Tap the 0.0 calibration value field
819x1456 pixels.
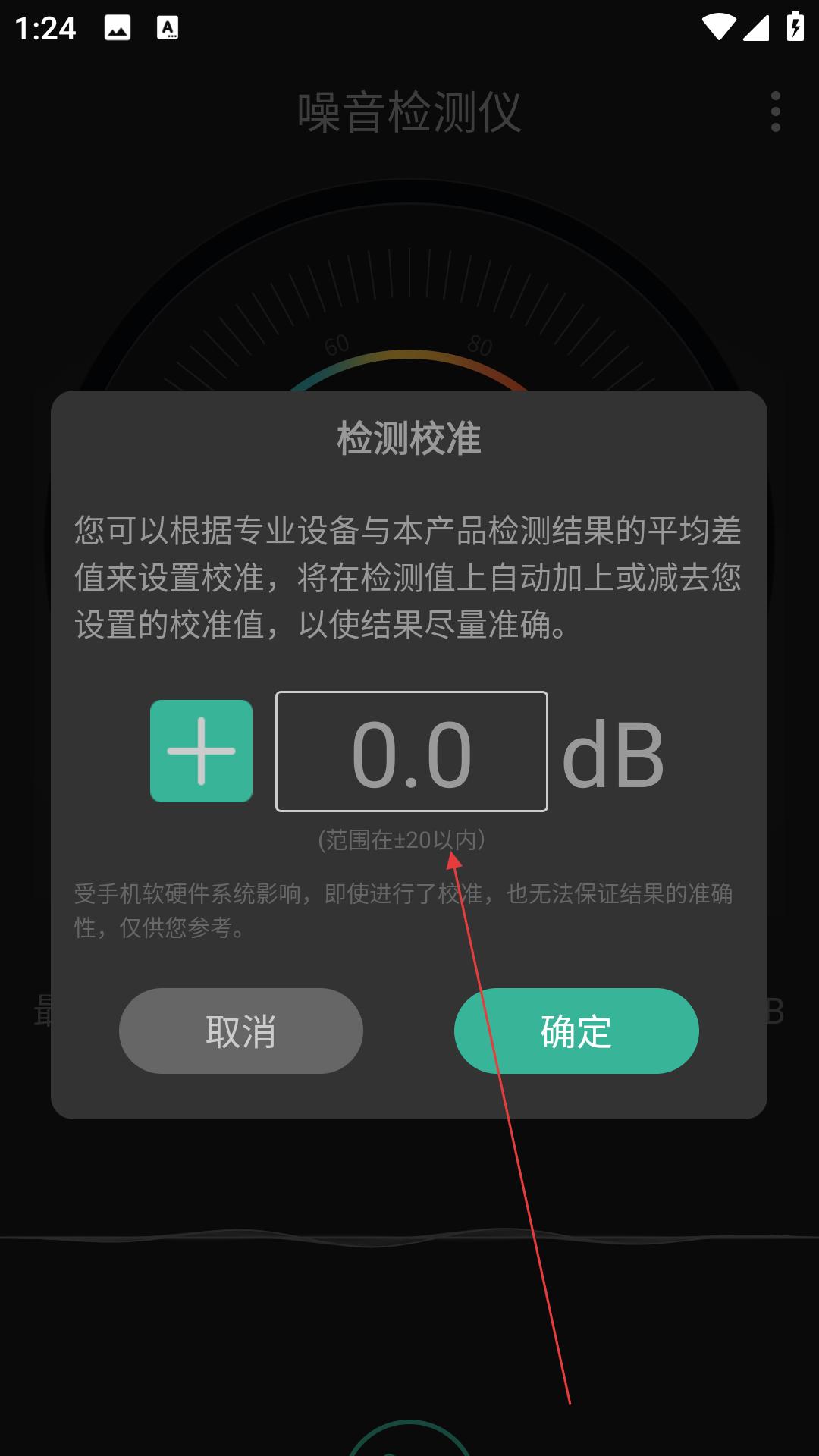pos(411,752)
